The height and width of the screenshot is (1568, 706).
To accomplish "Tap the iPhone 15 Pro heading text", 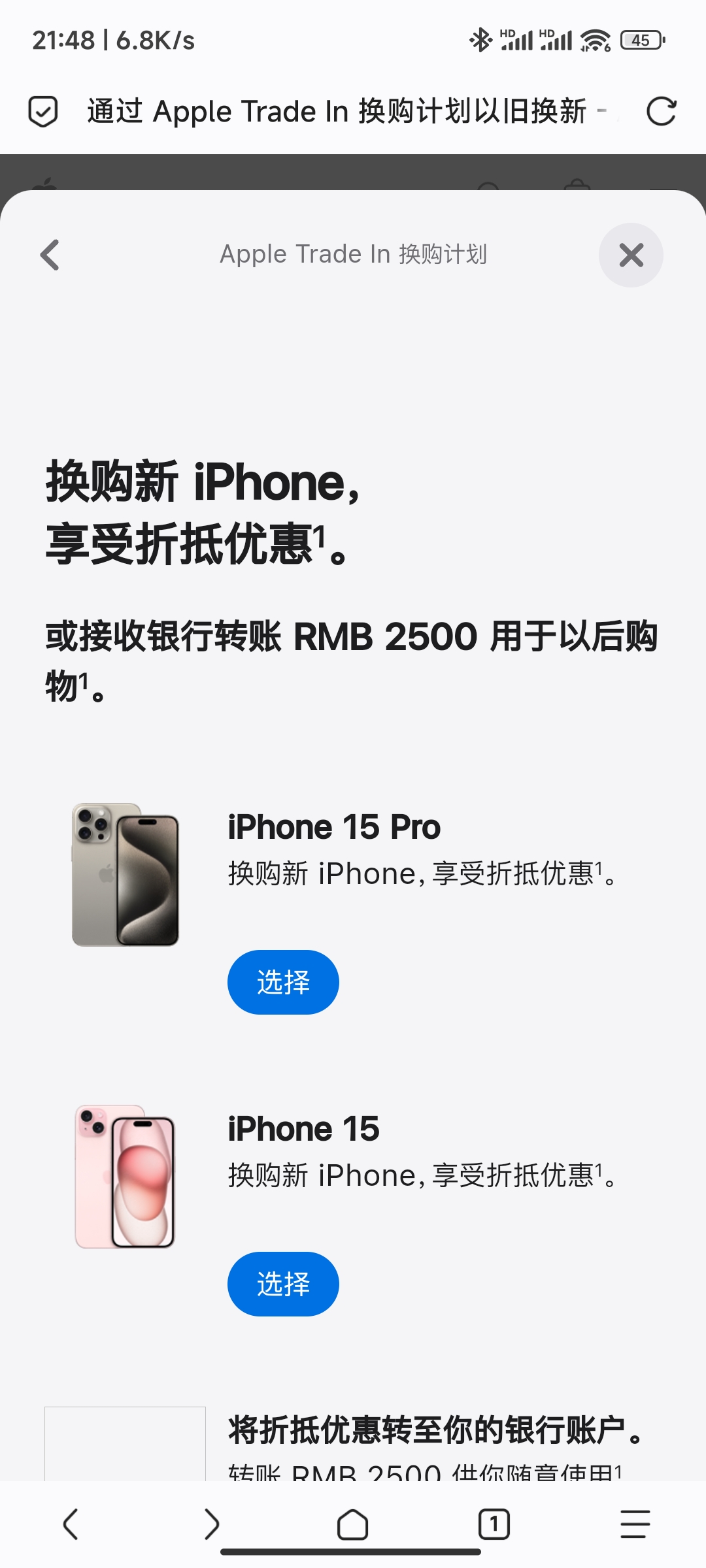I will pos(335,825).
